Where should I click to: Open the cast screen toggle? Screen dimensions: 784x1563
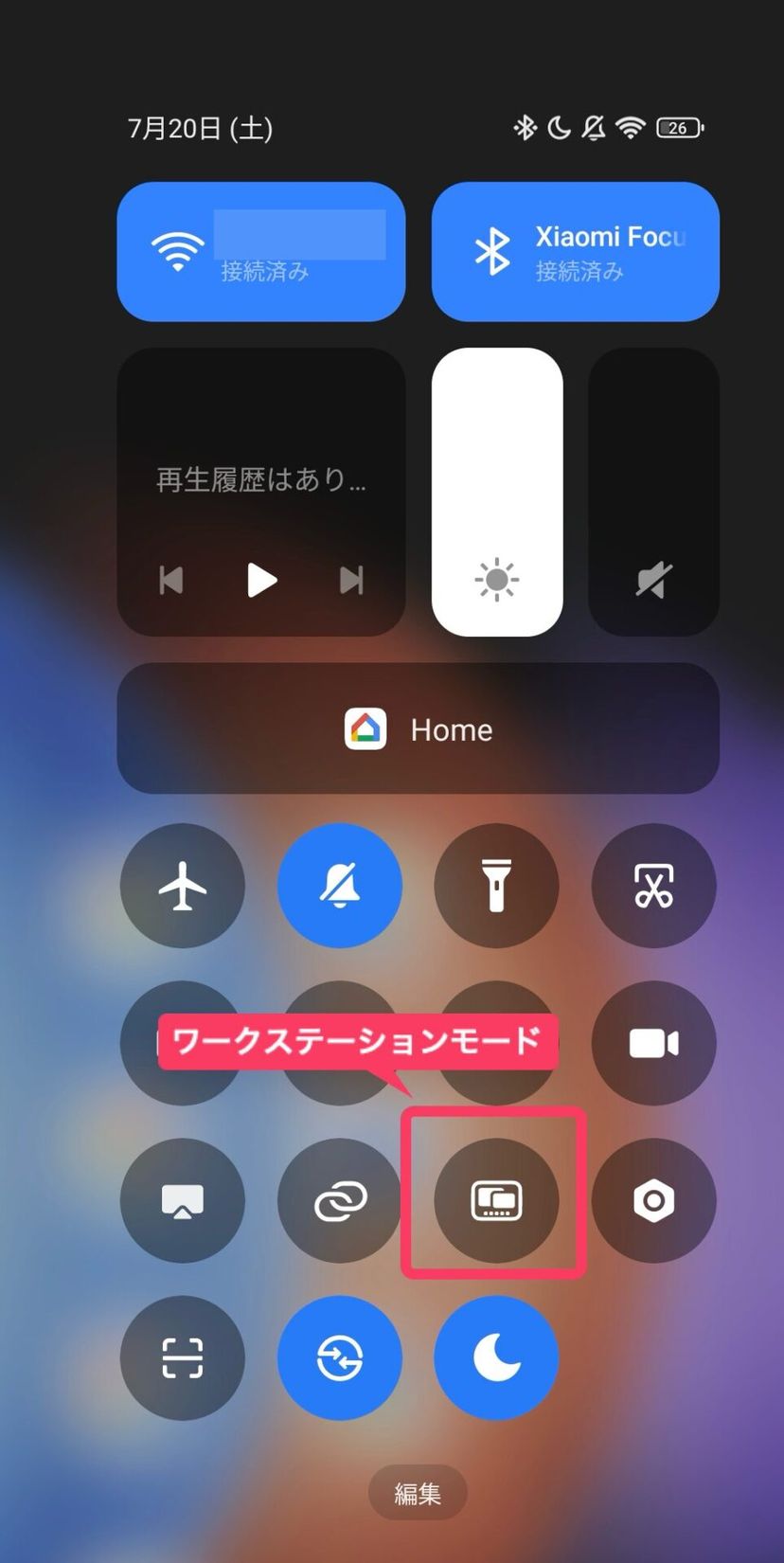(x=183, y=1200)
